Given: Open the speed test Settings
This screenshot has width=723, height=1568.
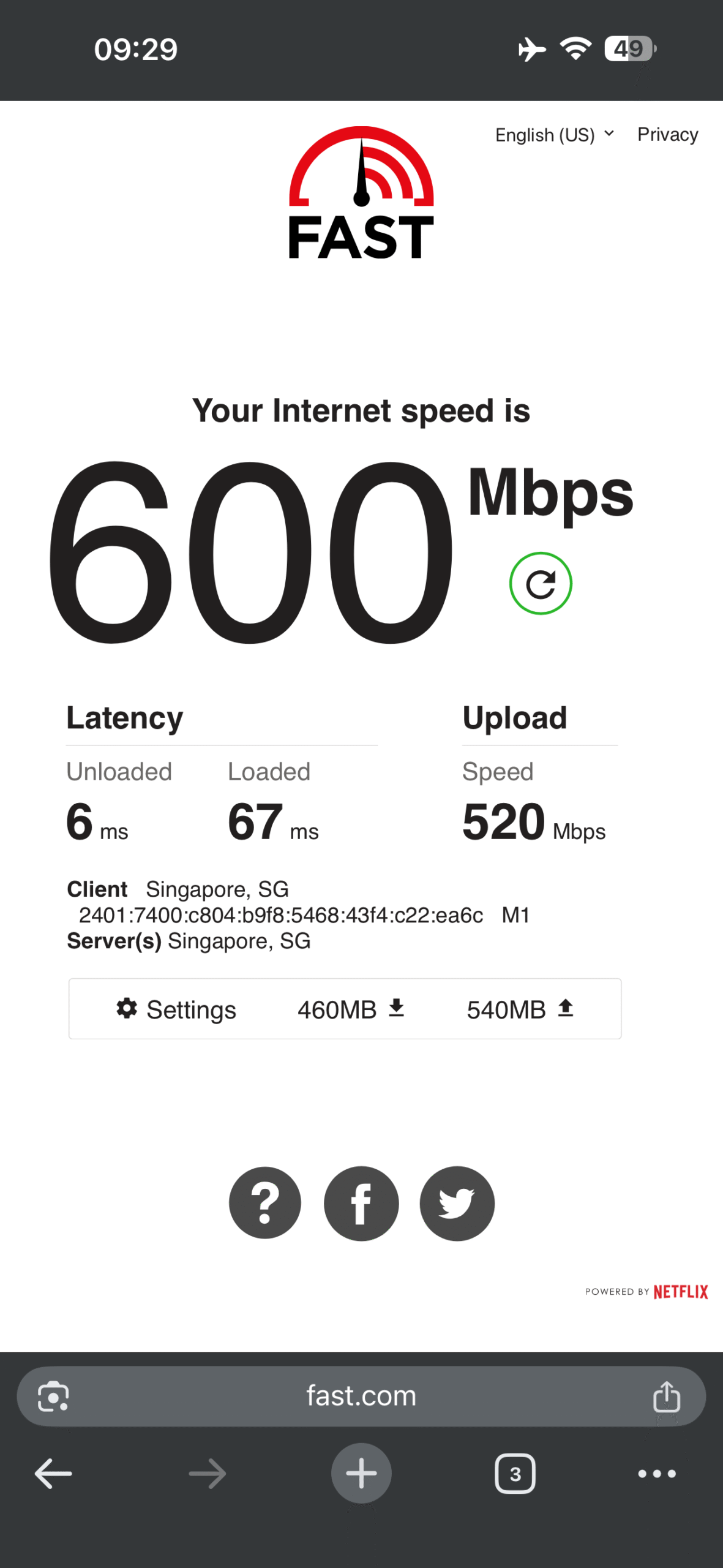Looking at the screenshot, I should (176, 1009).
